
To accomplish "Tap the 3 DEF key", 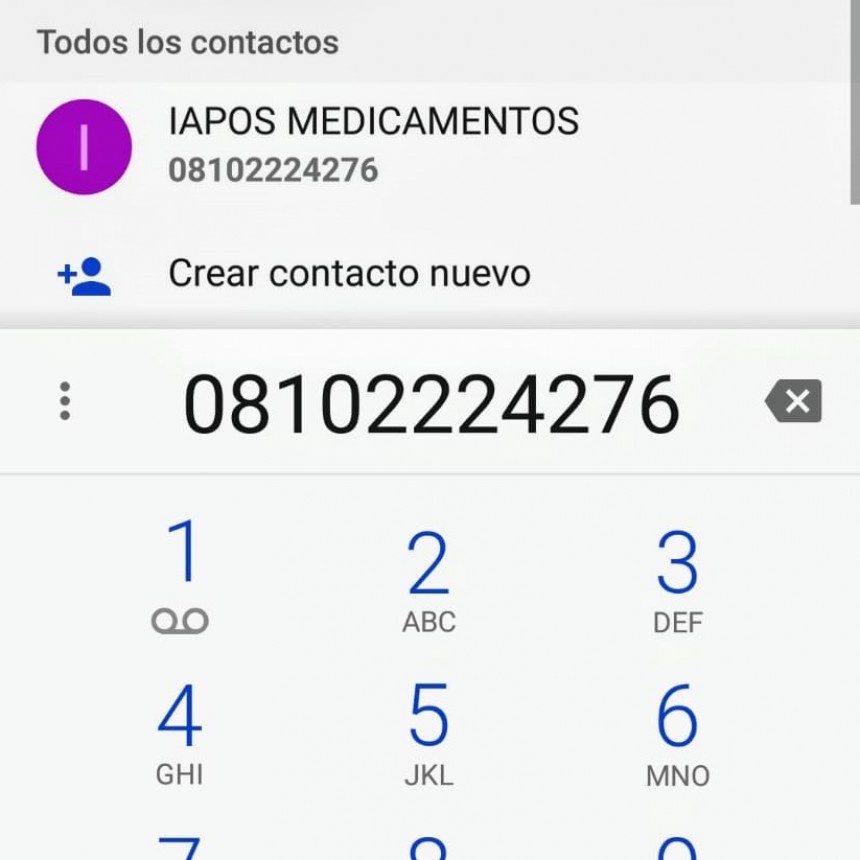I will click(677, 580).
